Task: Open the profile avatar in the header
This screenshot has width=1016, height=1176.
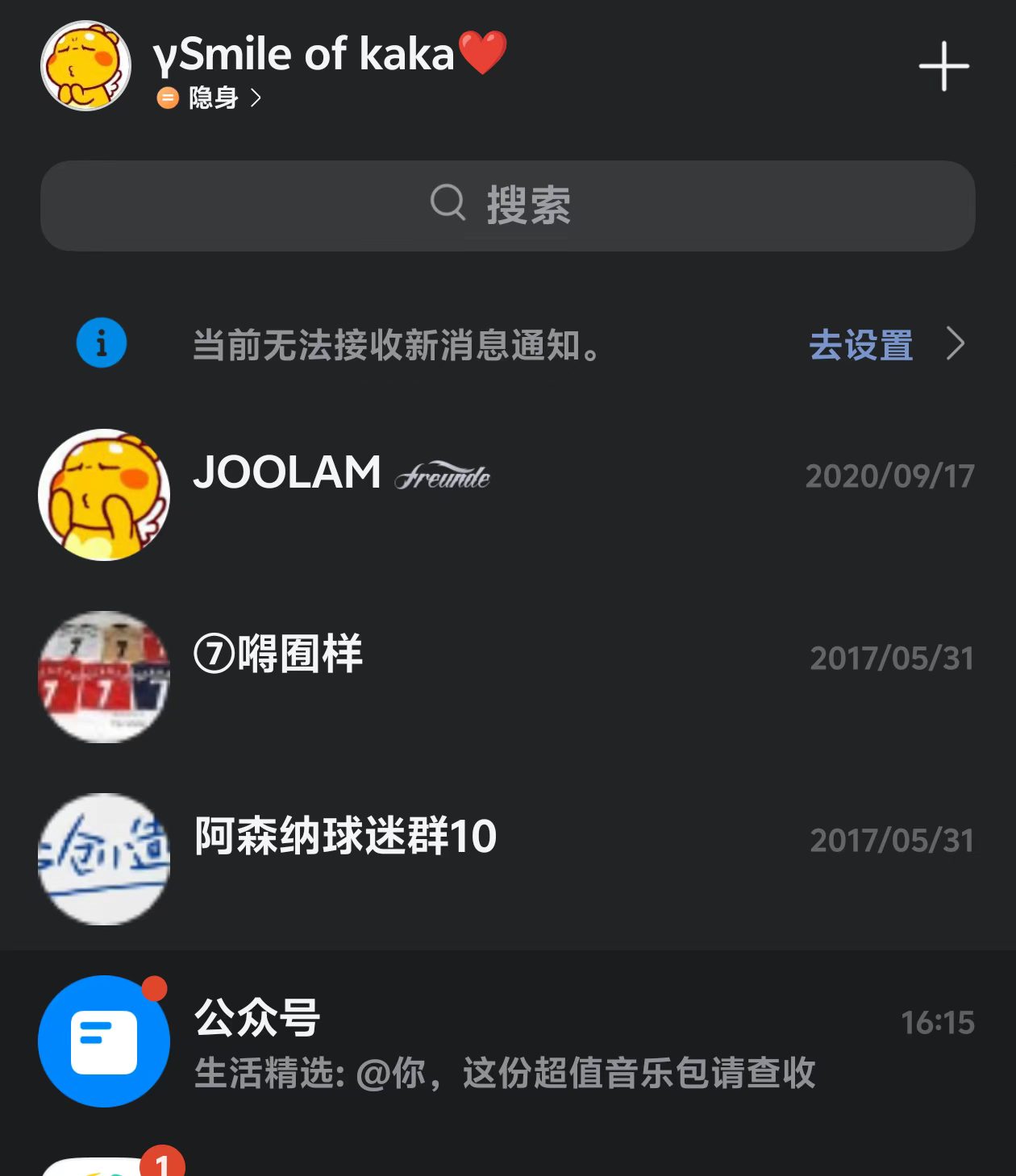Action: pyautogui.click(x=85, y=66)
